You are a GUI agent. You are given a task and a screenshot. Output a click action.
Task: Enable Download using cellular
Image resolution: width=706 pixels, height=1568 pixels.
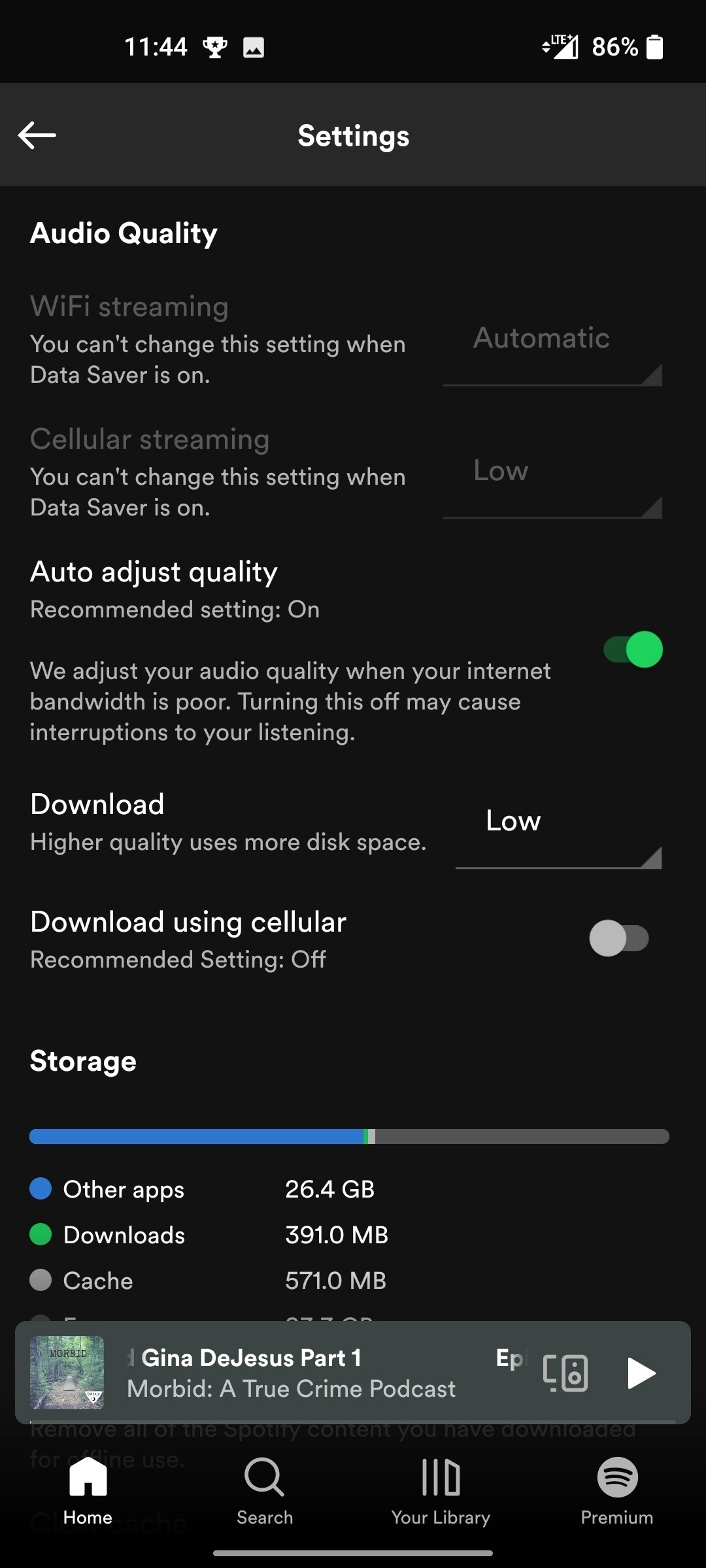coord(619,939)
